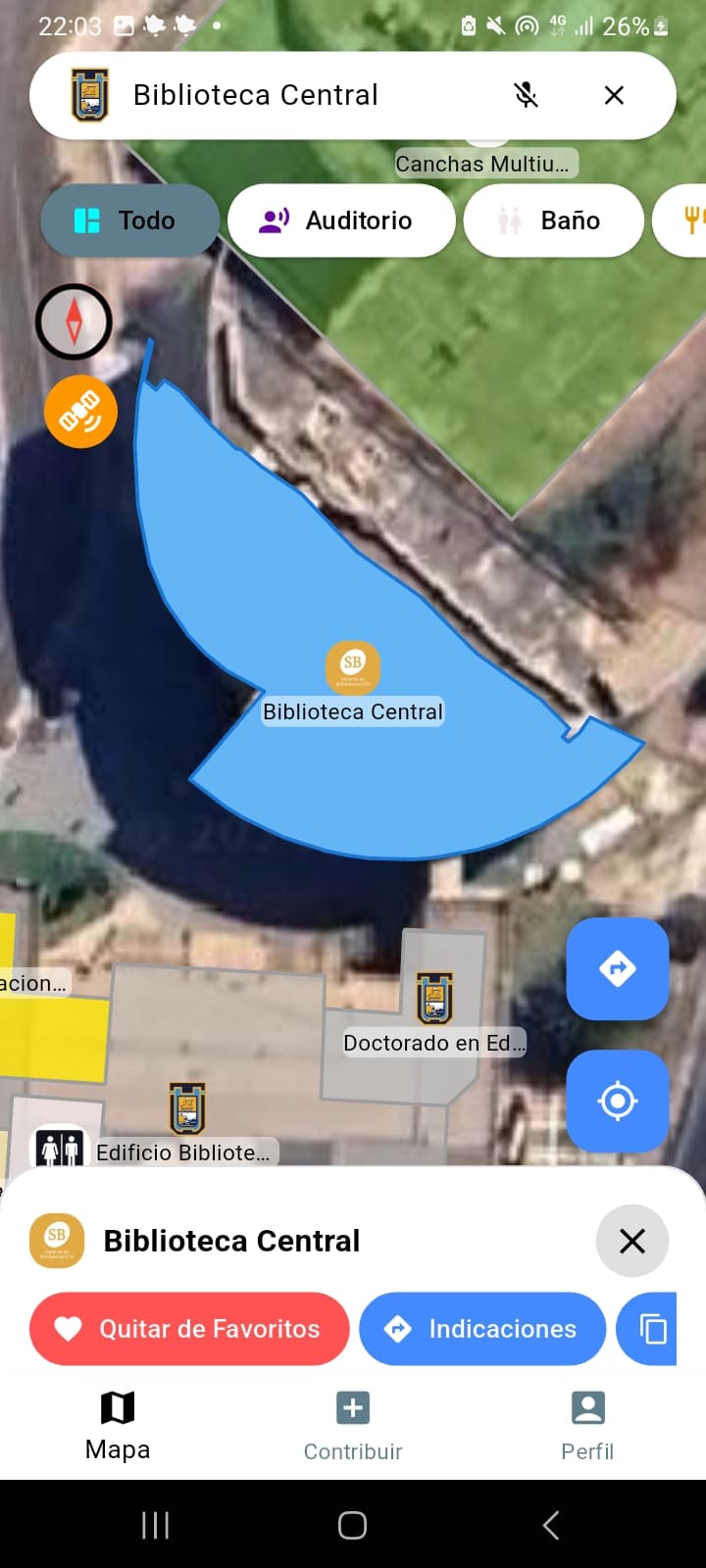The image size is (706, 1568).
Task: Filter map by Auditorio
Action: (341, 220)
